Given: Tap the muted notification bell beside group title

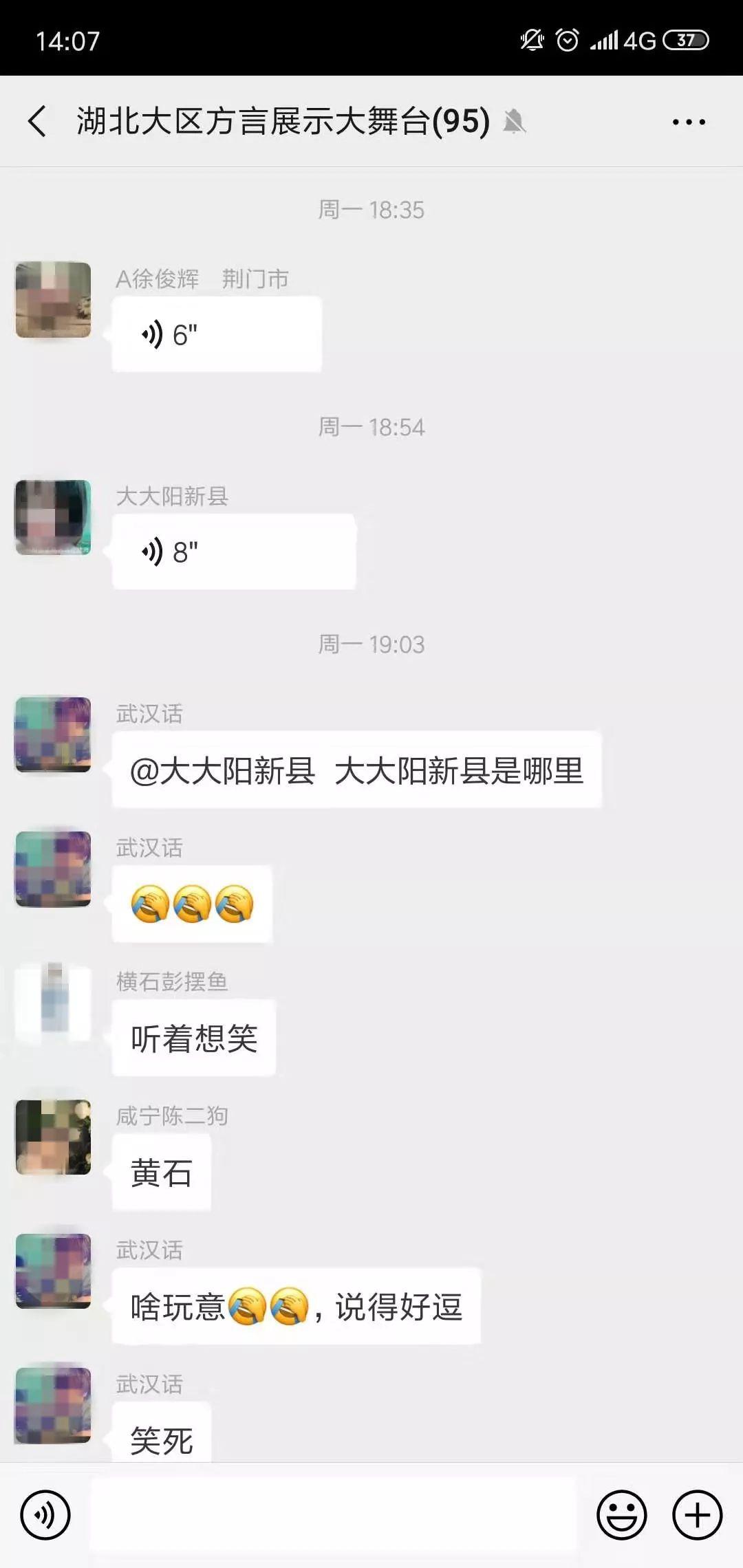Looking at the screenshot, I should click(513, 121).
